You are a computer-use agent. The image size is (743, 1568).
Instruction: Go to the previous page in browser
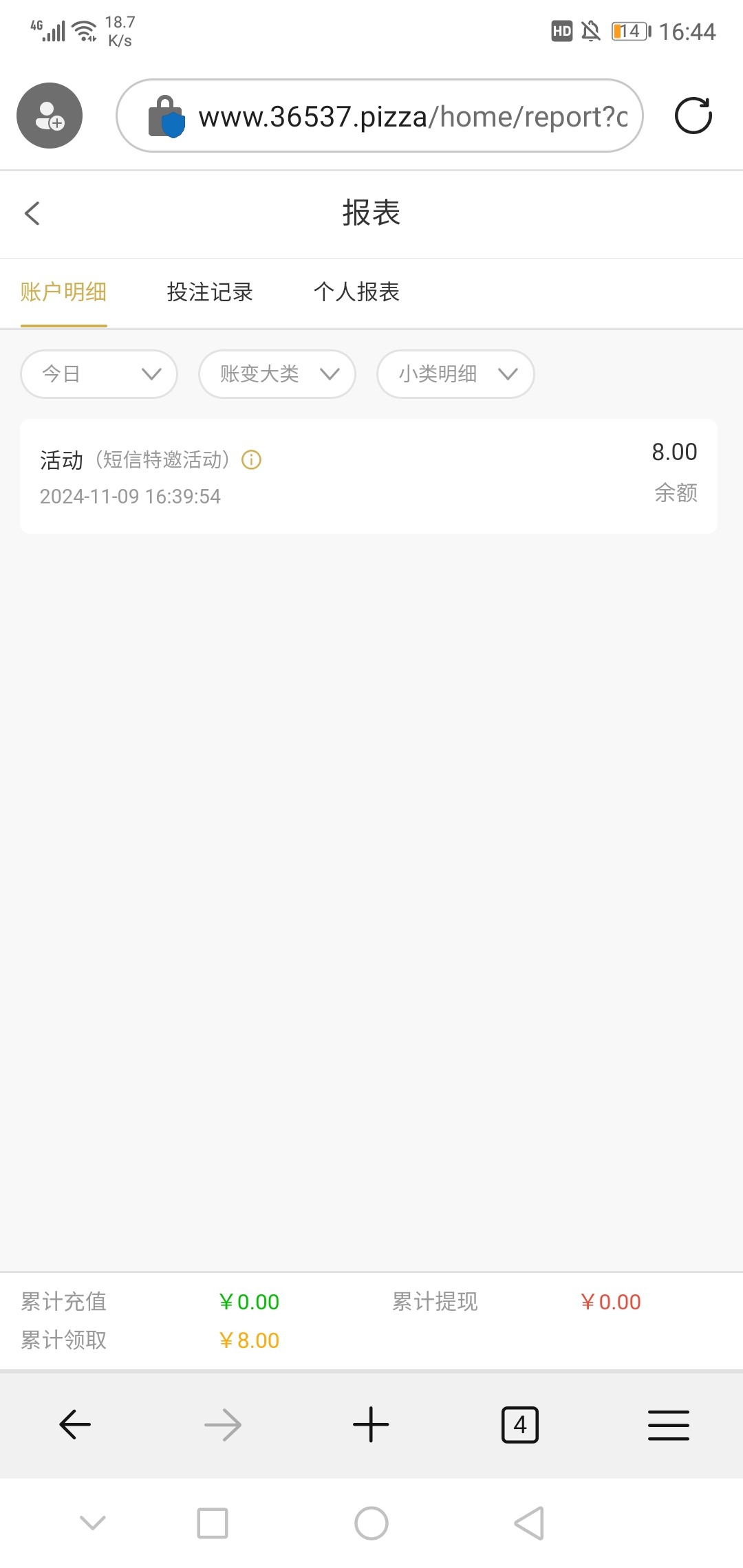[75, 1424]
